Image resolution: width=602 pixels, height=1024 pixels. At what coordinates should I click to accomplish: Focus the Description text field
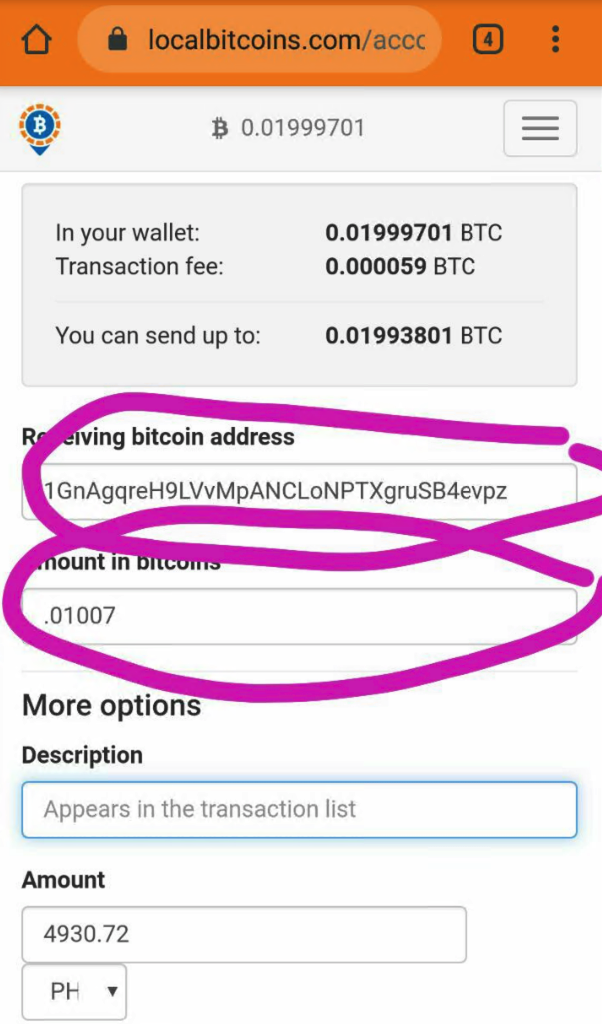299,809
